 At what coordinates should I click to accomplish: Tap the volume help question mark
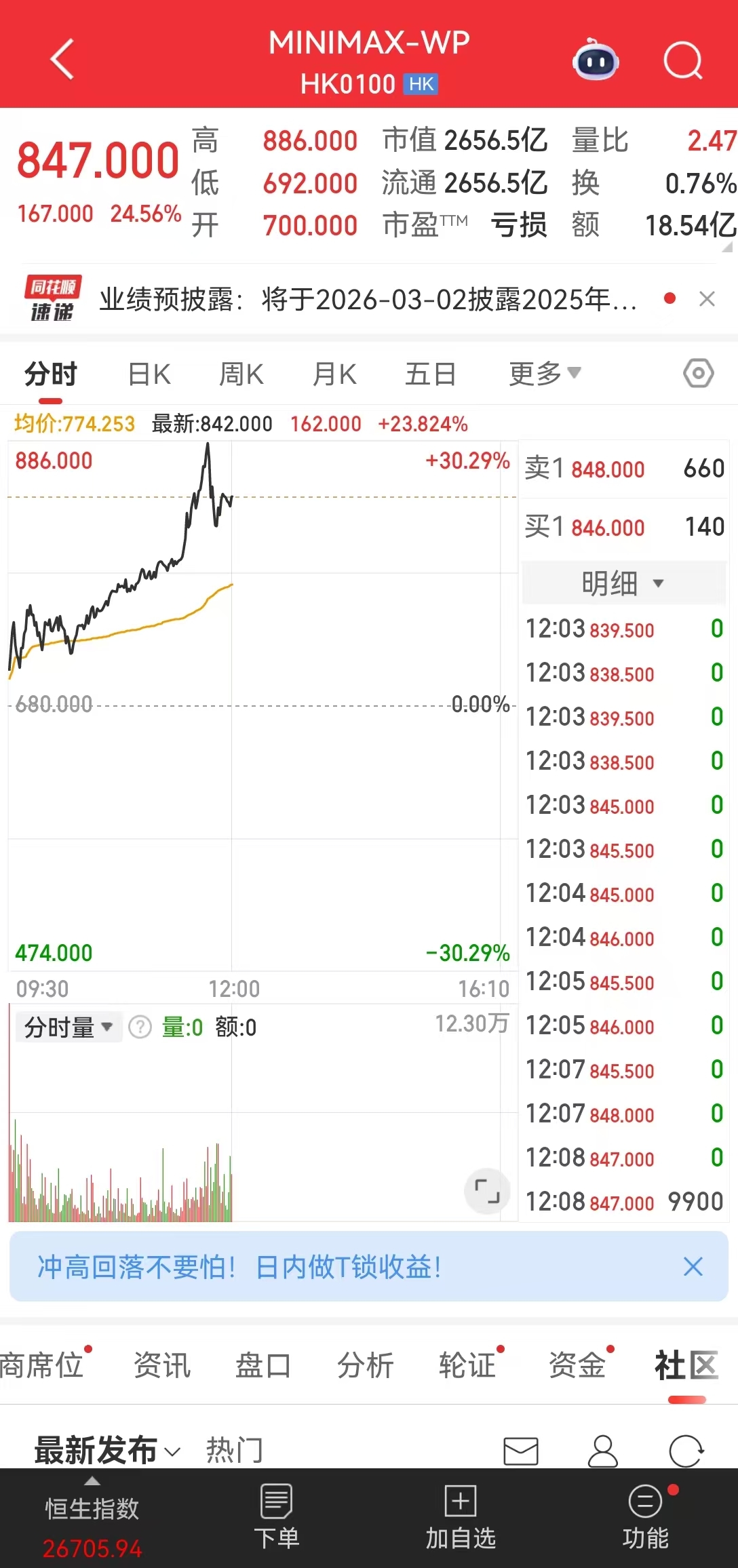click(x=140, y=1027)
